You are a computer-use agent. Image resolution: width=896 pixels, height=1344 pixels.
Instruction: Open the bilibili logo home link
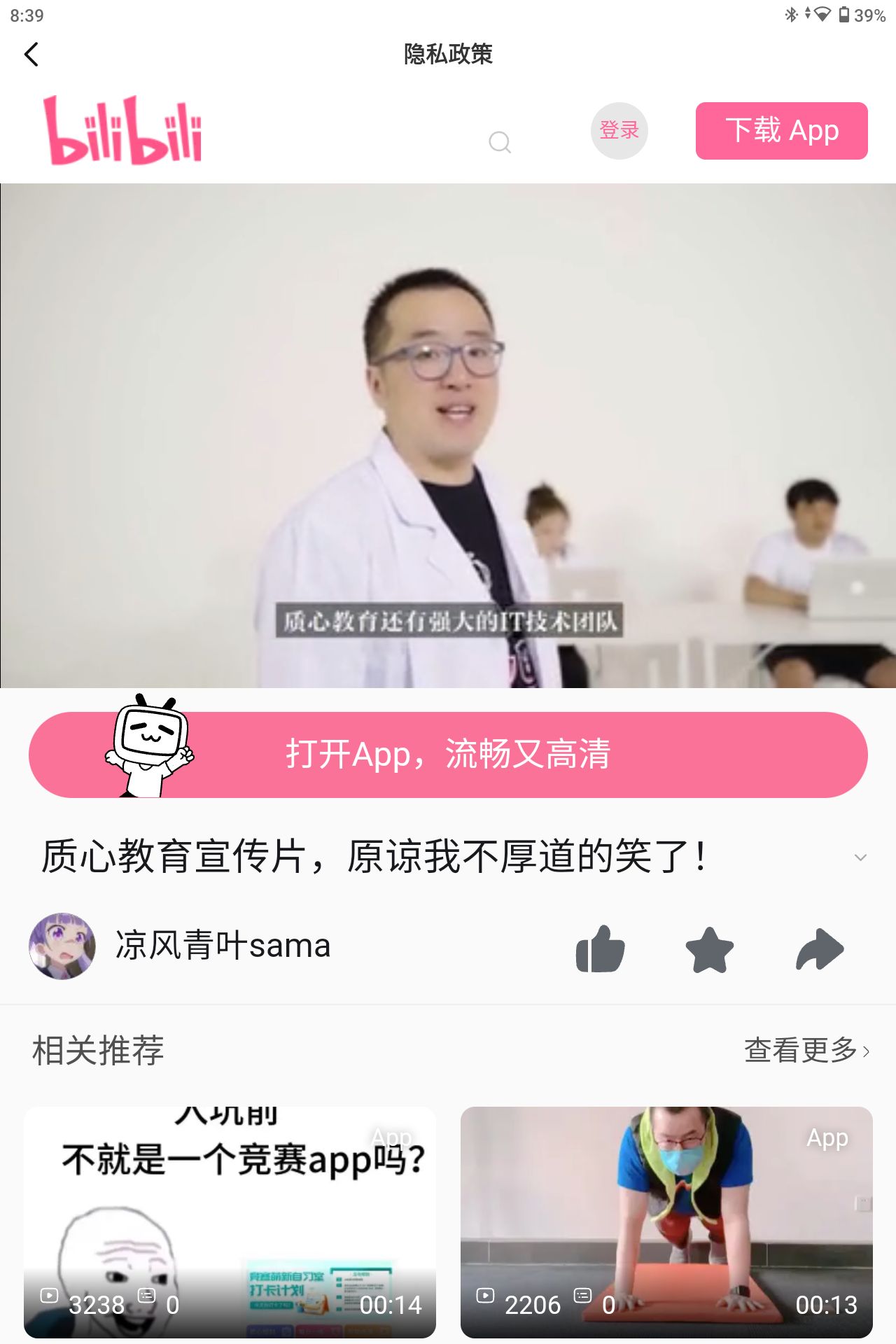click(123, 131)
